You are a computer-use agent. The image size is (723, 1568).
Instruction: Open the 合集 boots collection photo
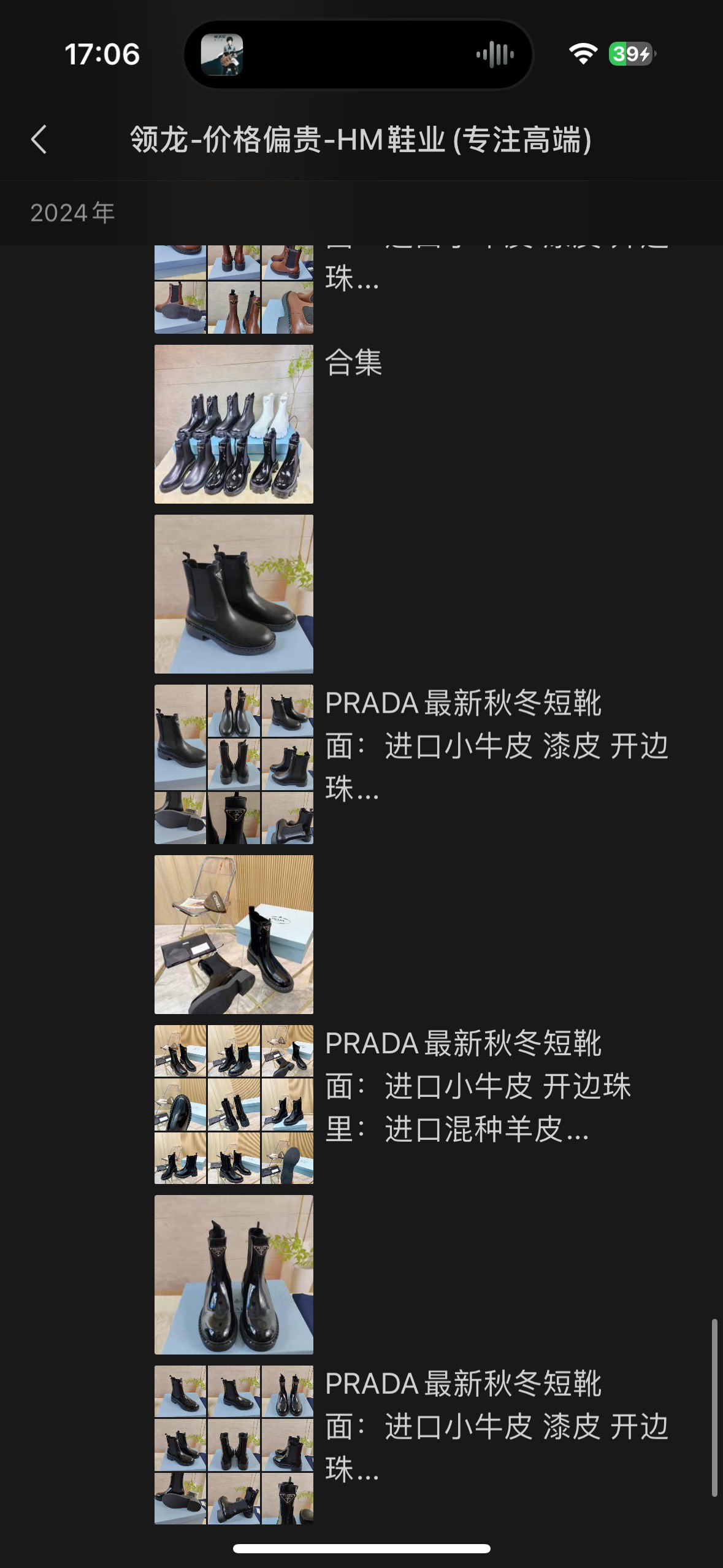point(234,424)
